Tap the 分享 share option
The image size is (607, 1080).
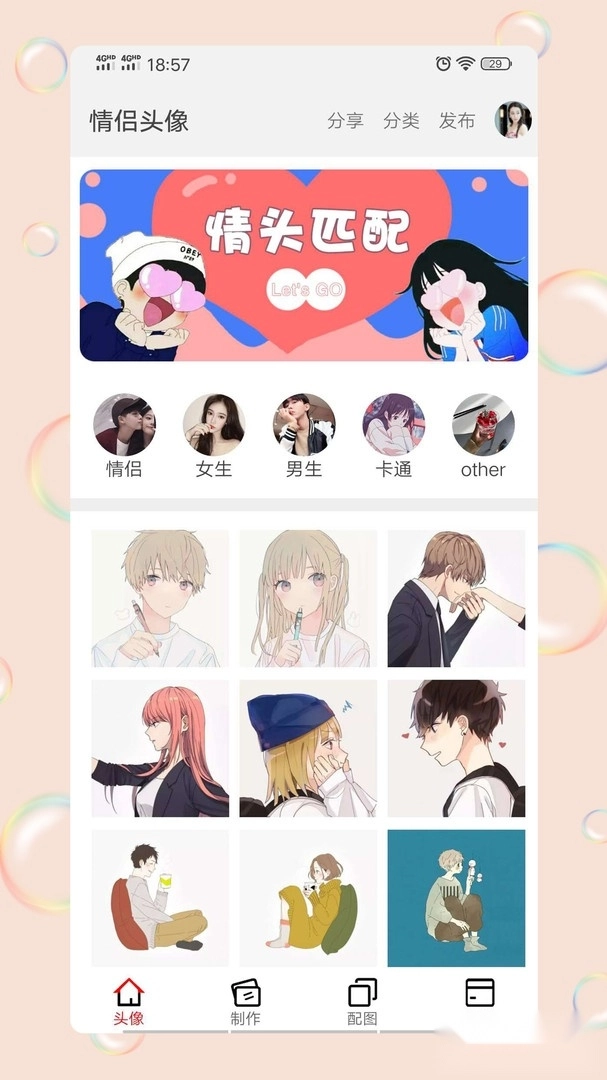click(345, 121)
